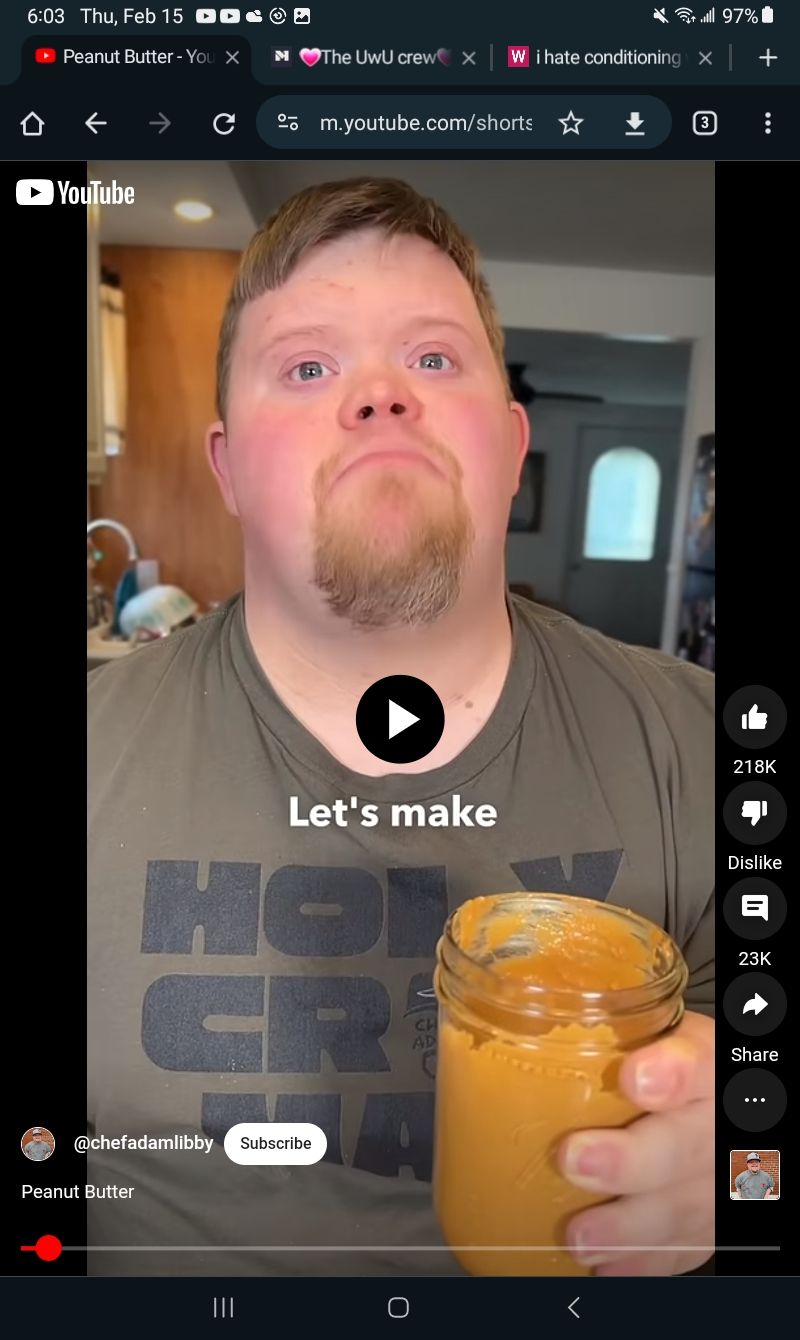Screen dimensions: 800x1340
Task: Play the Peanut Butter short video
Action: coord(400,719)
